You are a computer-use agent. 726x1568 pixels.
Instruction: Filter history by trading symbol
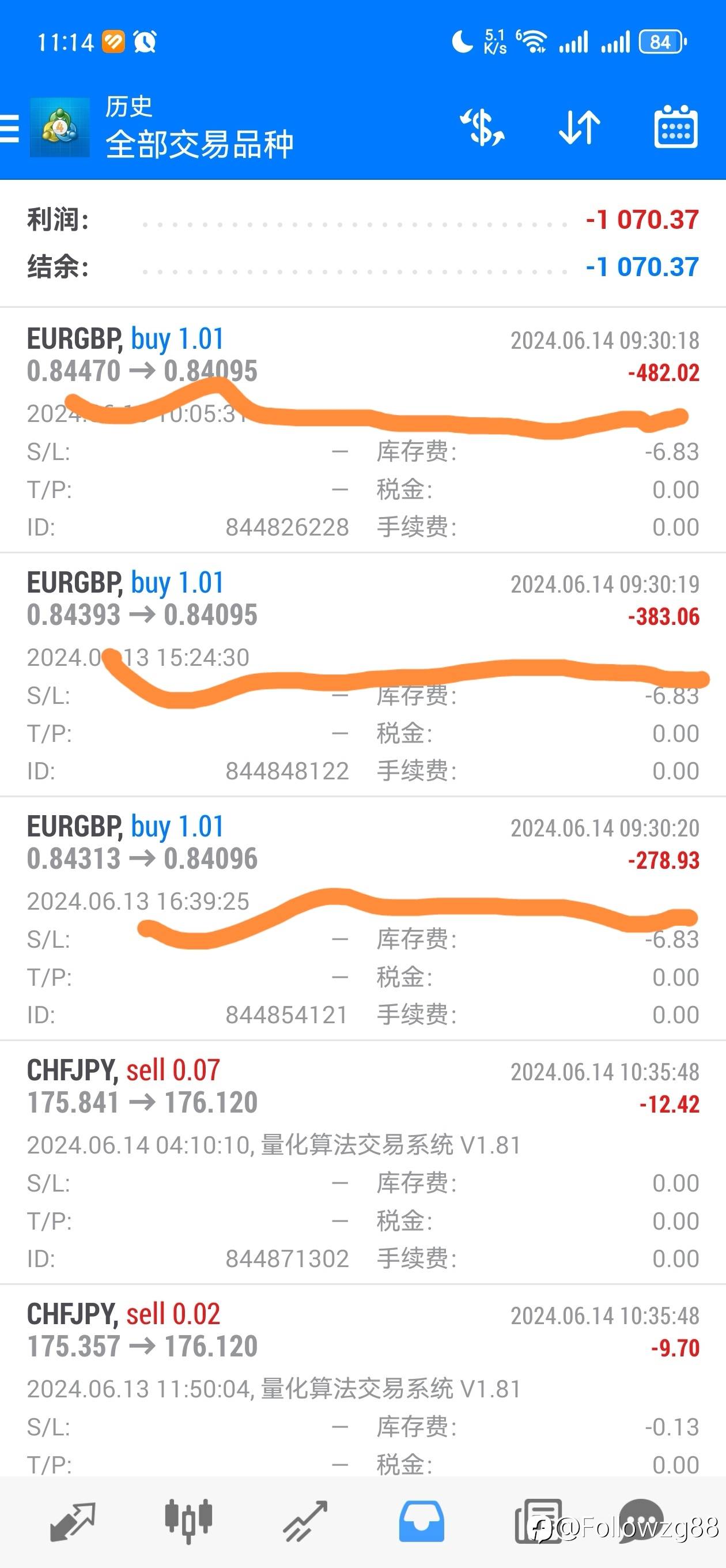click(x=482, y=129)
